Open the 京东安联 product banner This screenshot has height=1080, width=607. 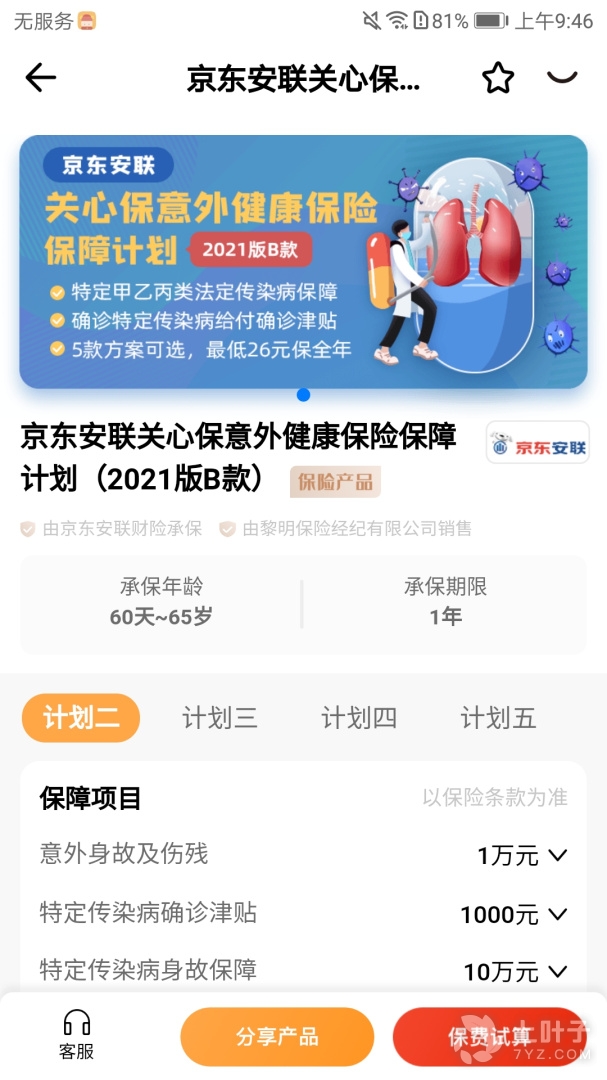tap(303, 261)
